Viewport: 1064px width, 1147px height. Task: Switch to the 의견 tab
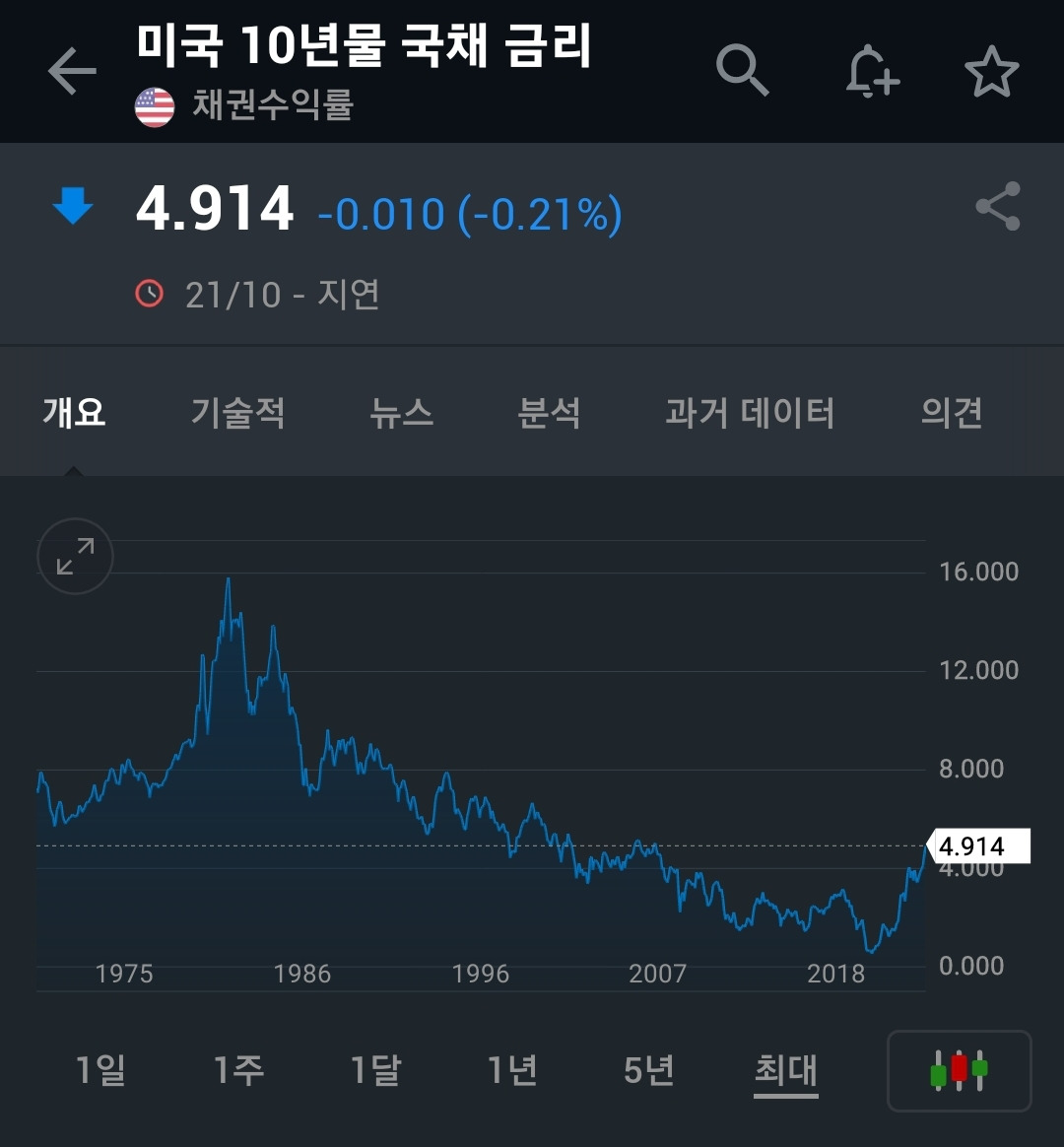[x=951, y=413]
